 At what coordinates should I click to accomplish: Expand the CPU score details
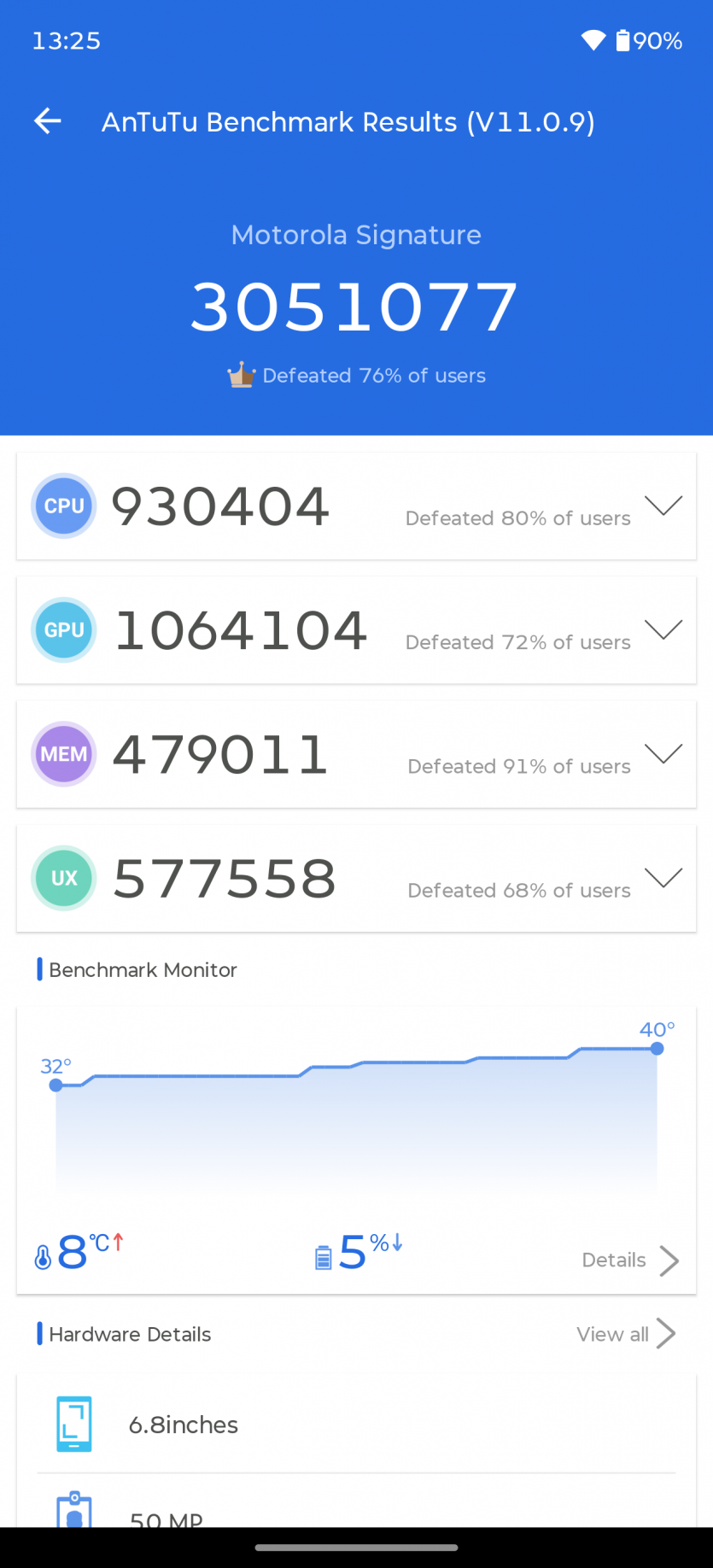pos(663,506)
